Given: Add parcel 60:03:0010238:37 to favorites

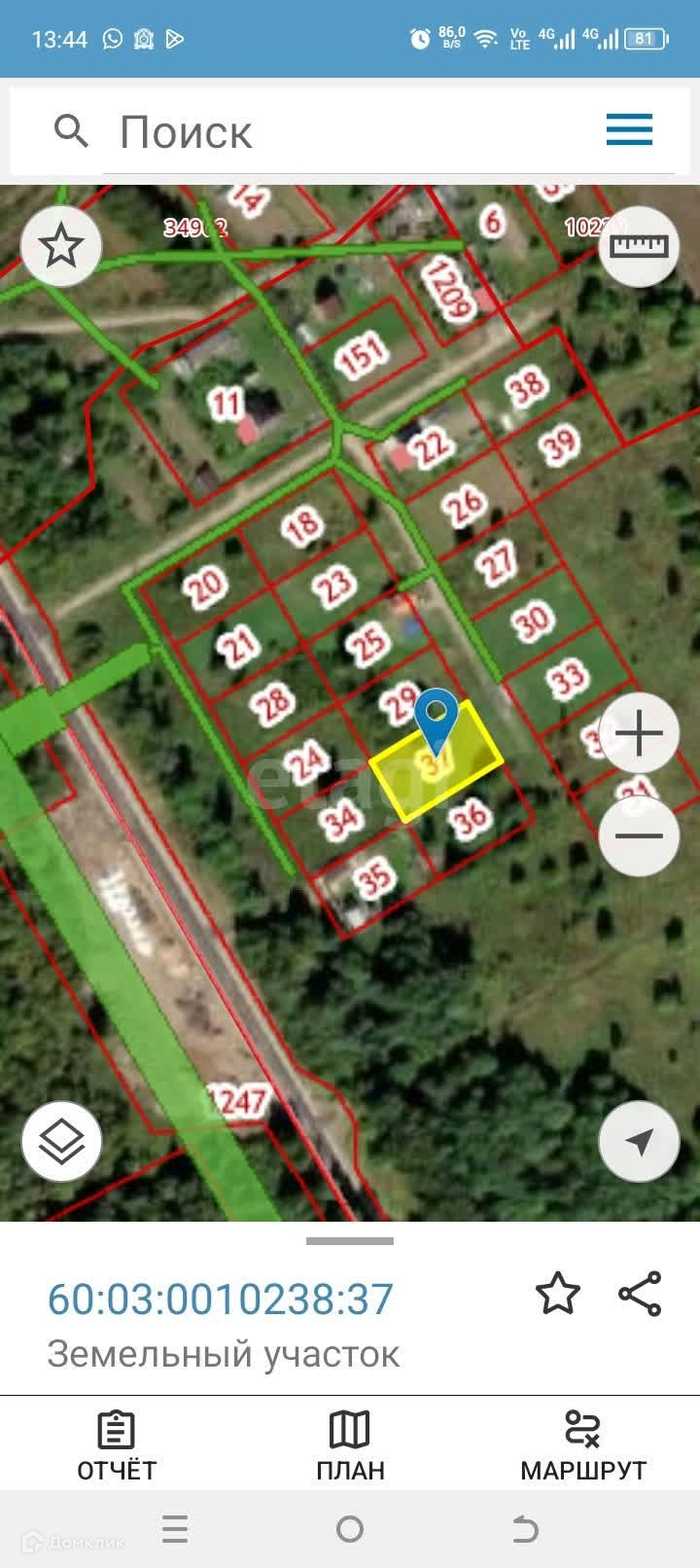Looking at the screenshot, I should point(558,1294).
